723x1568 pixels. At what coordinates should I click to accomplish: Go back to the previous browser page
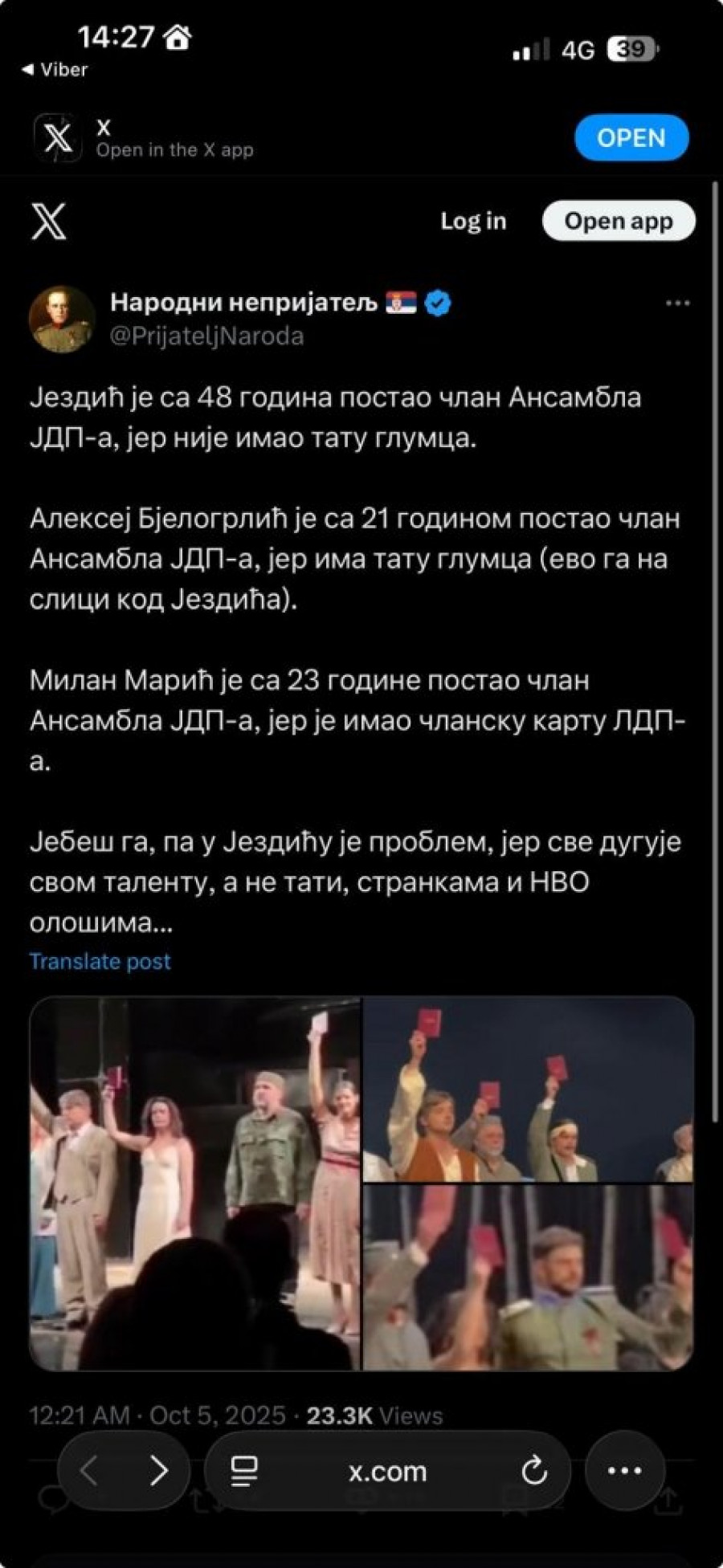[89, 1471]
